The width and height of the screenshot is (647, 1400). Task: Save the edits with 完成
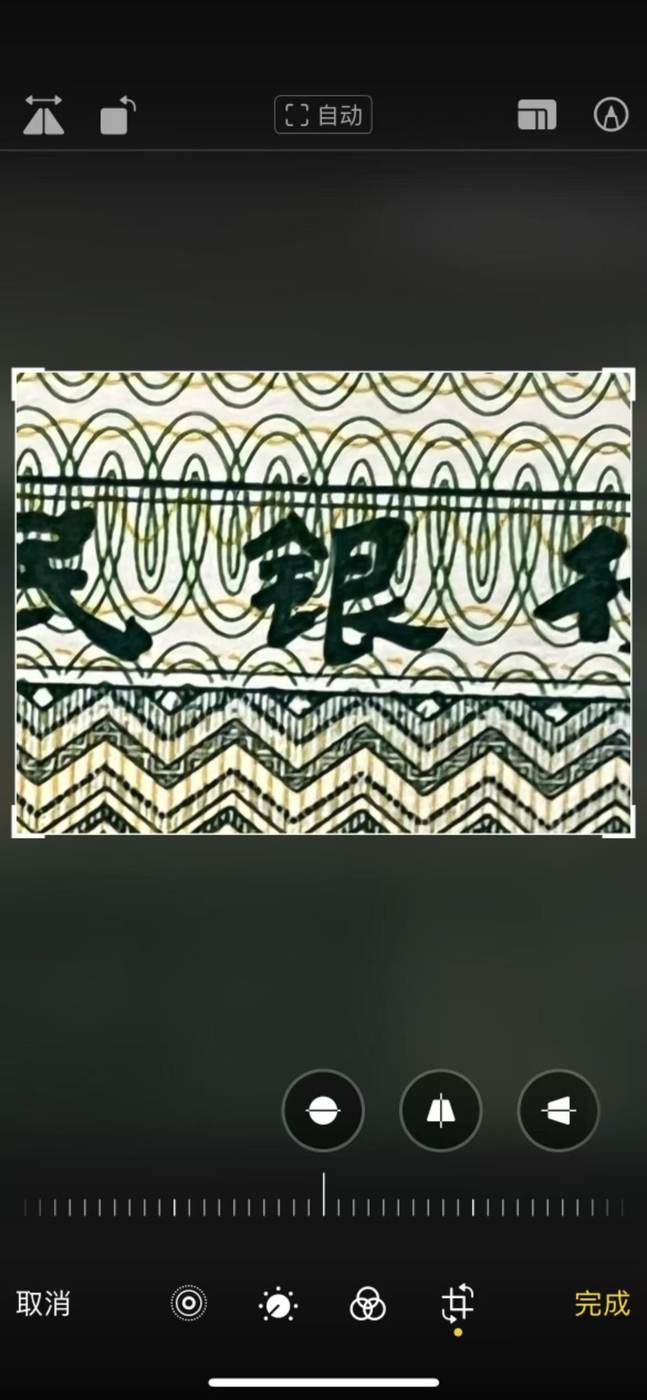[602, 1304]
